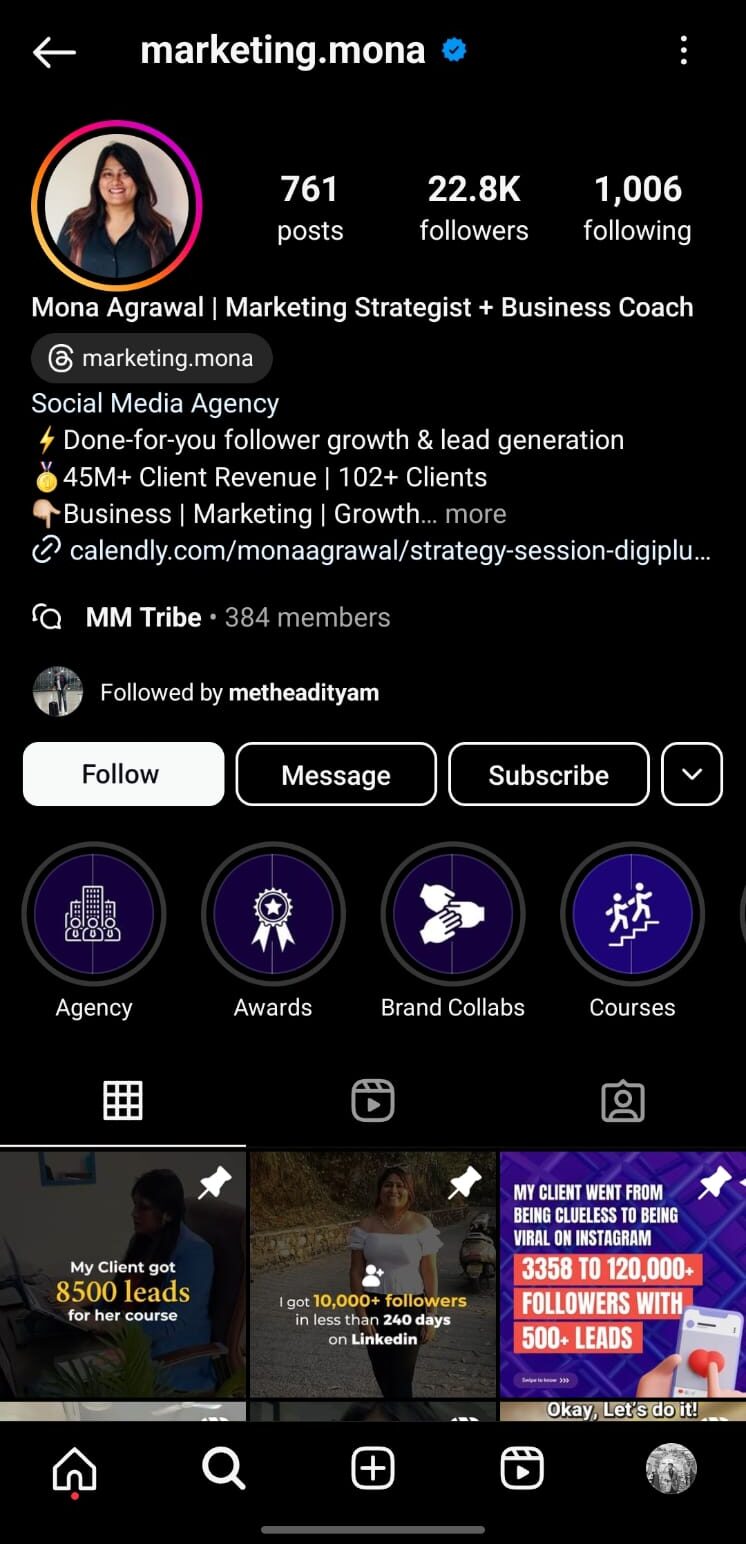Open the pinned 8500 leads post
Viewport: 746px width, 1544px height.
pos(122,1274)
